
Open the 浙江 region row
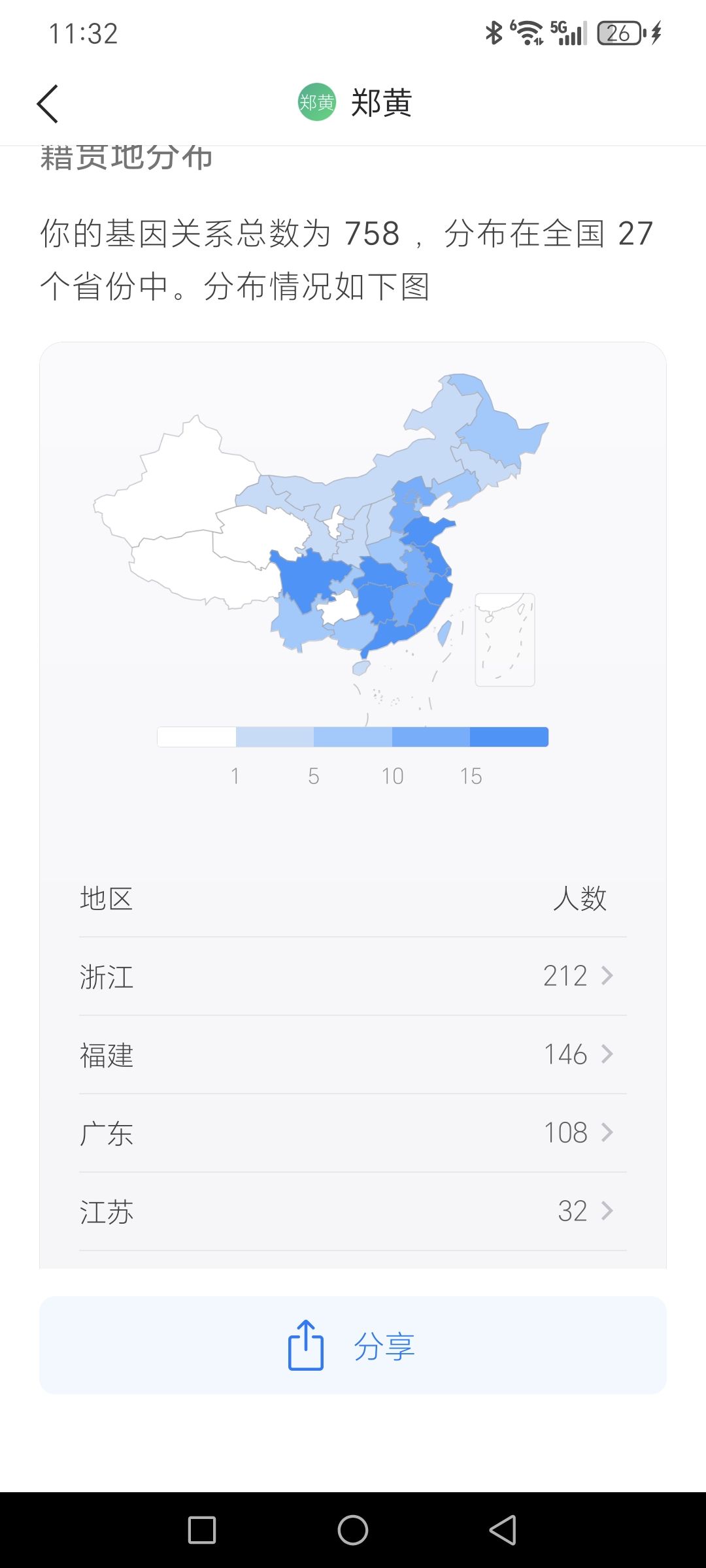pos(353,976)
